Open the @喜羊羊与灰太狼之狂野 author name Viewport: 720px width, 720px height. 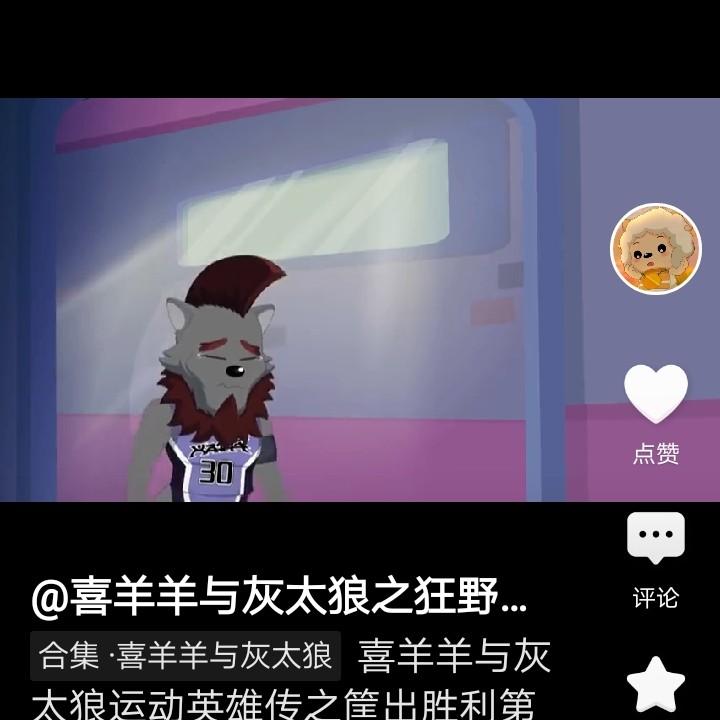coord(280,599)
